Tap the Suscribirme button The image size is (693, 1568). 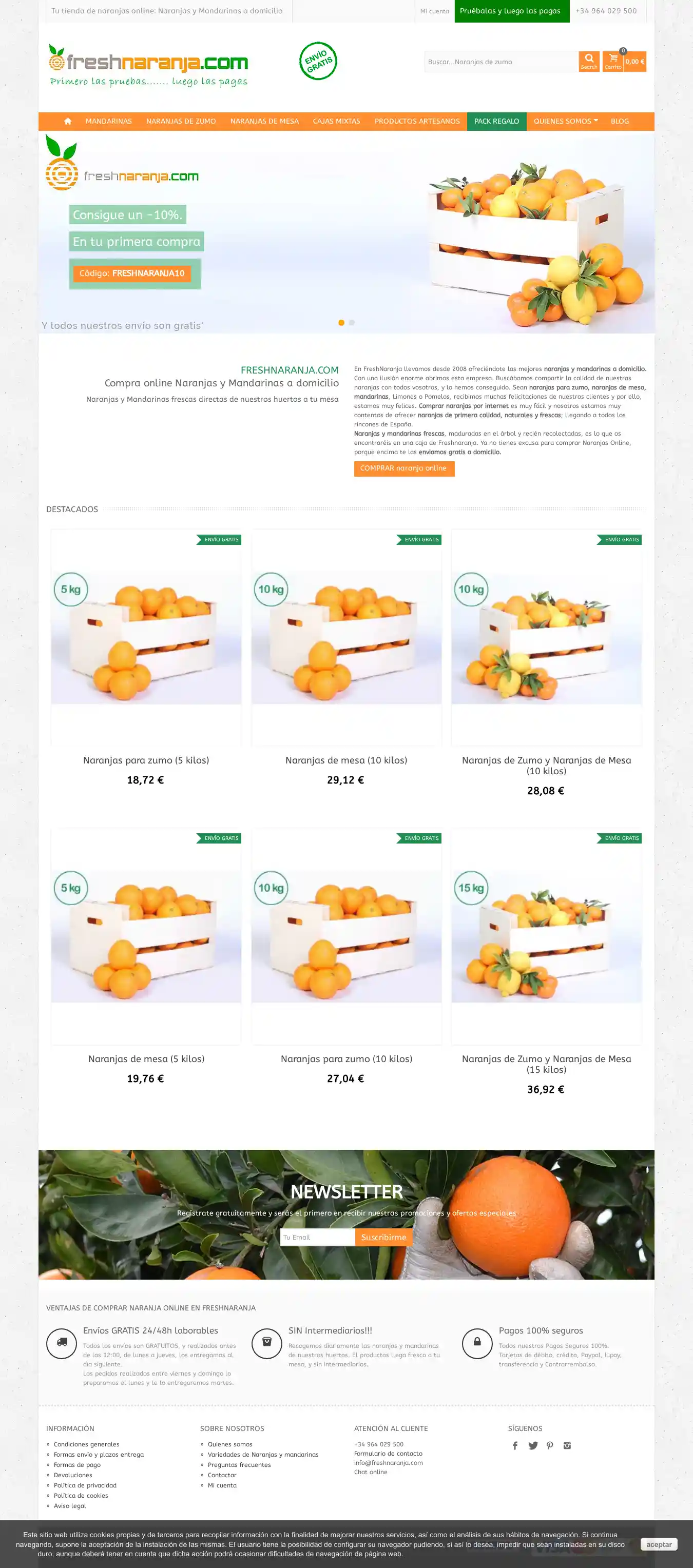(383, 1237)
